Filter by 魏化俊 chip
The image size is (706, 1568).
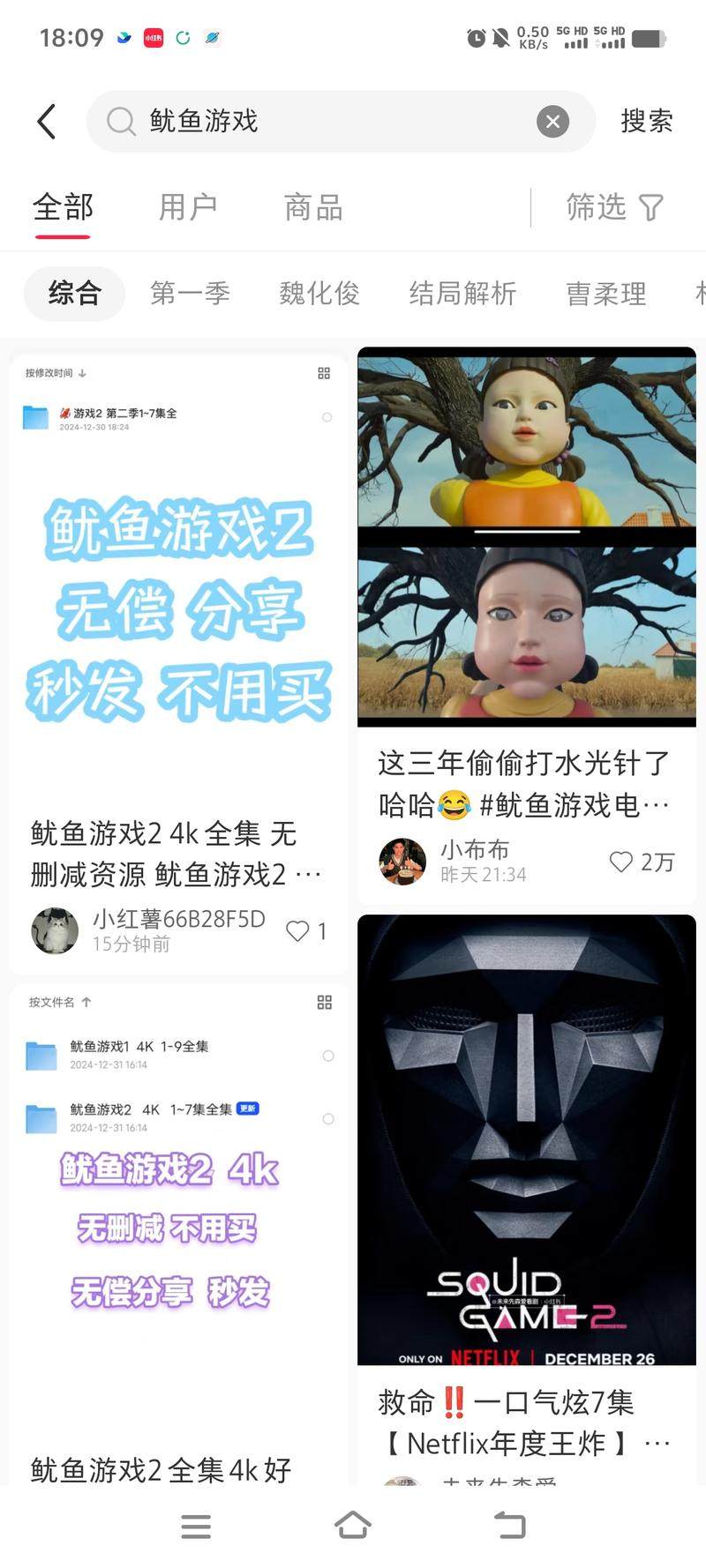319,293
